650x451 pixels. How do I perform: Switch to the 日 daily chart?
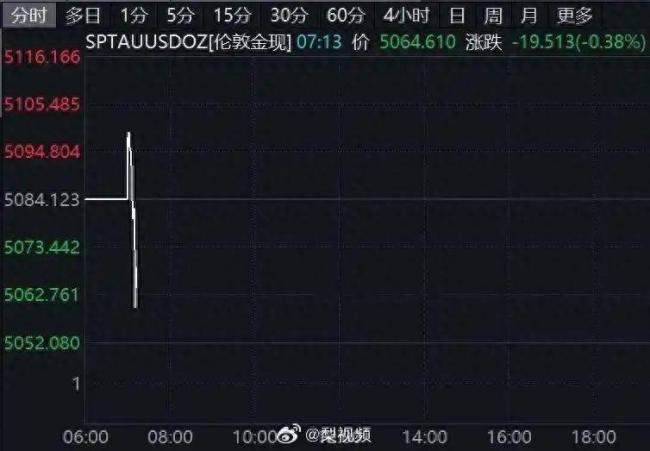click(x=457, y=15)
